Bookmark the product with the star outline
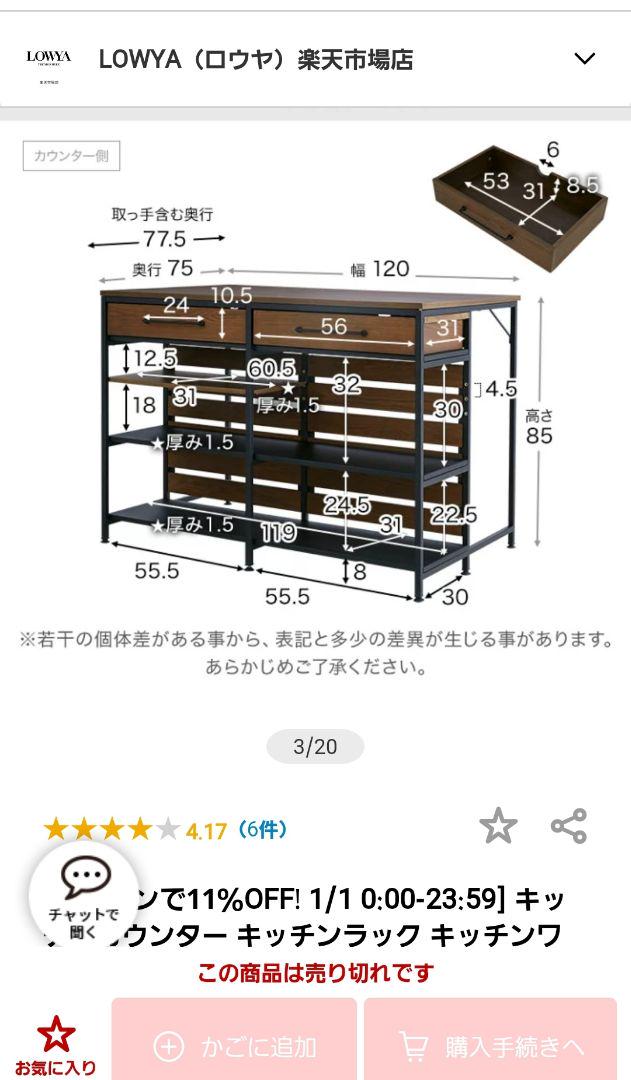 498,826
